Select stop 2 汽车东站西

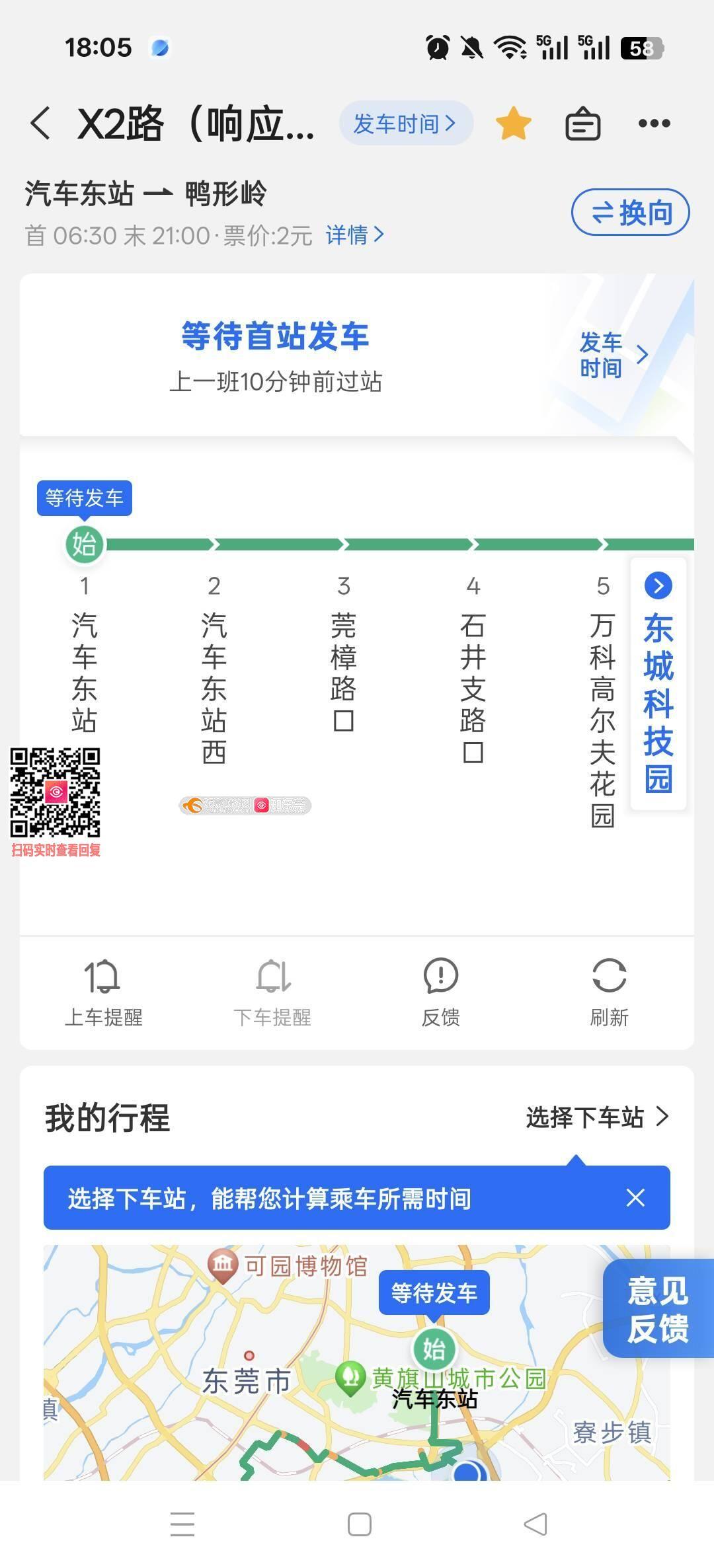(x=214, y=687)
